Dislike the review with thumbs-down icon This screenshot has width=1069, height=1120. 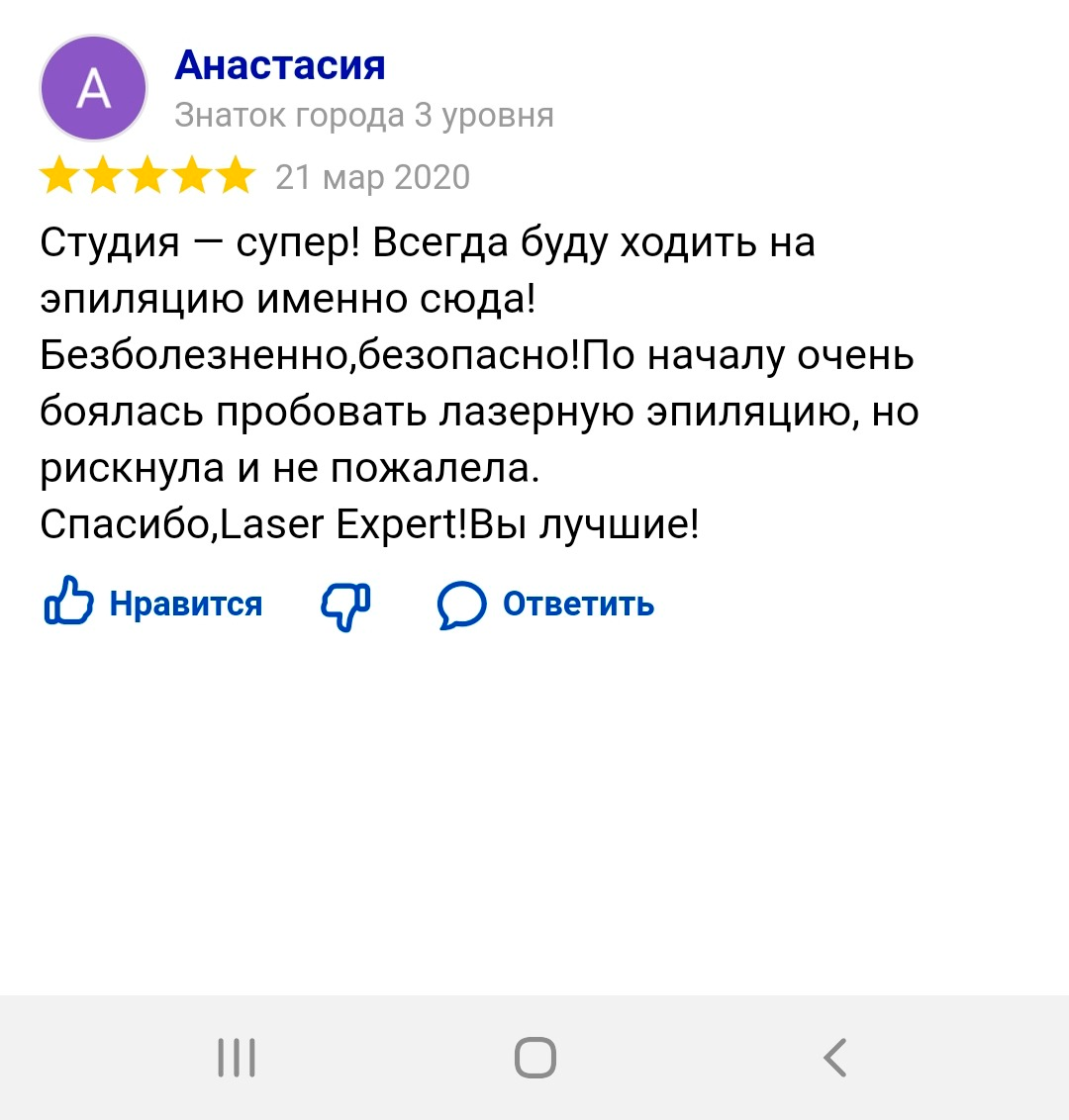[345, 605]
